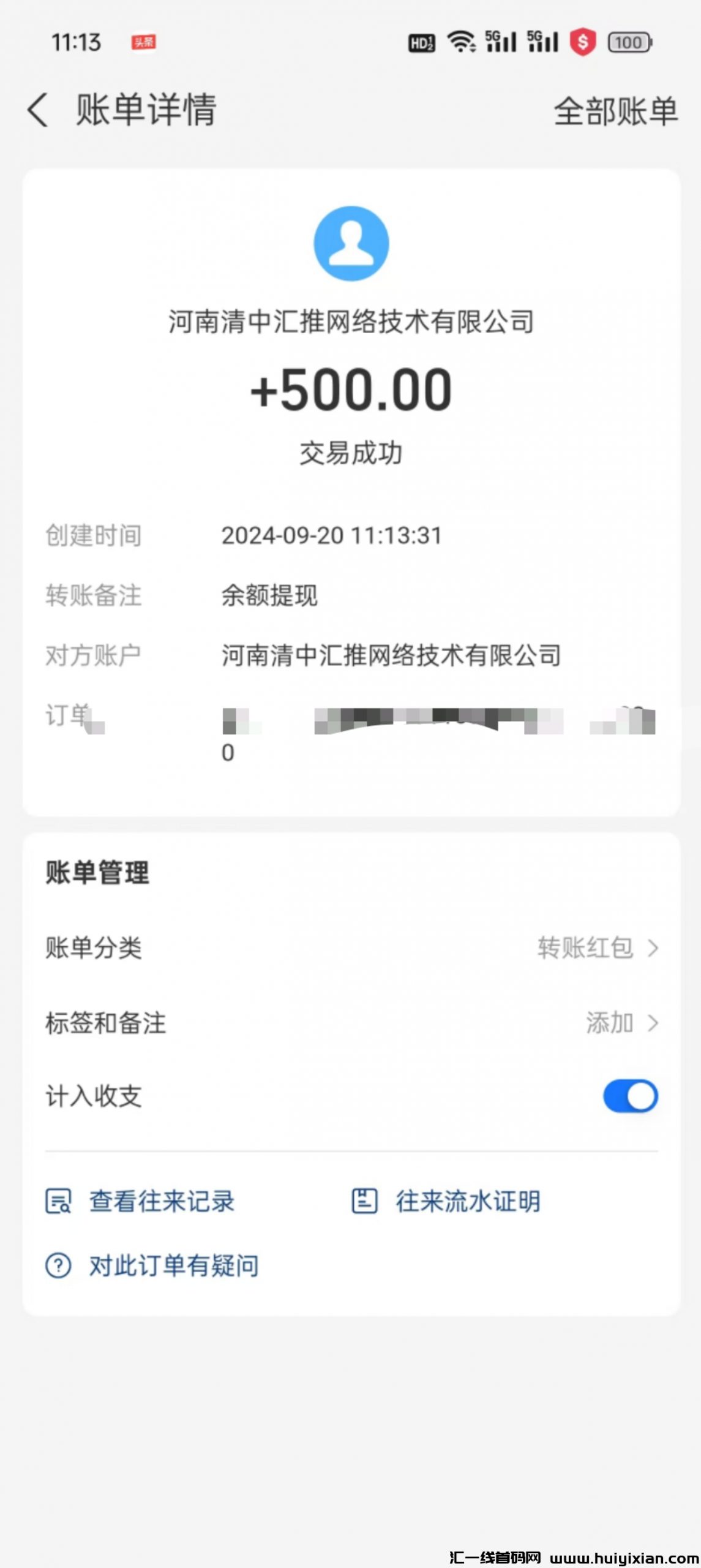This screenshot has width=701, height=1568.
Task: Tap the 头条 notification icon in status bar
Action: (144, 43)
